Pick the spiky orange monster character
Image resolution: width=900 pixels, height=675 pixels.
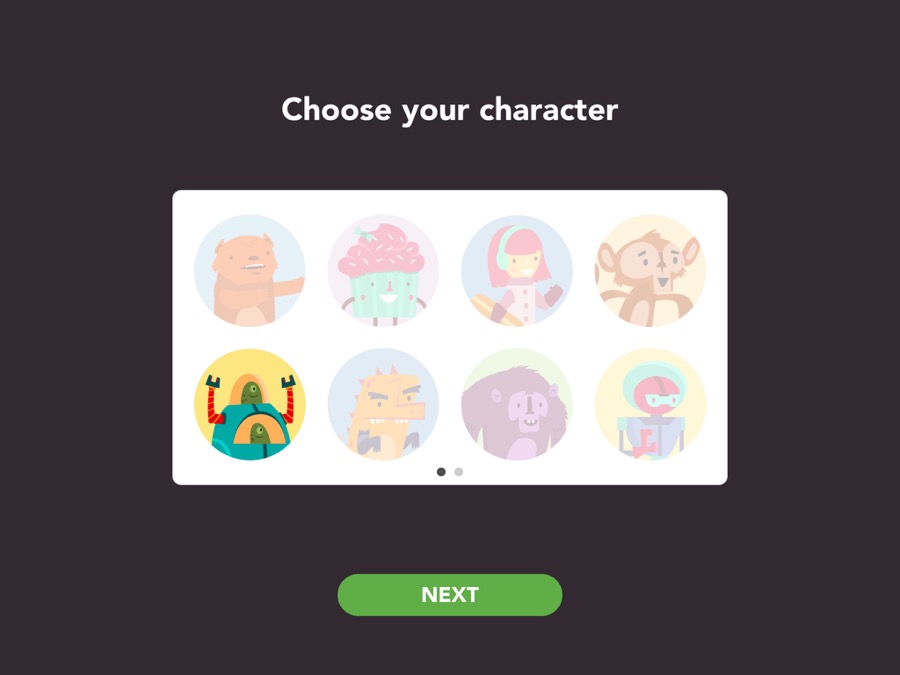(383, 404)
